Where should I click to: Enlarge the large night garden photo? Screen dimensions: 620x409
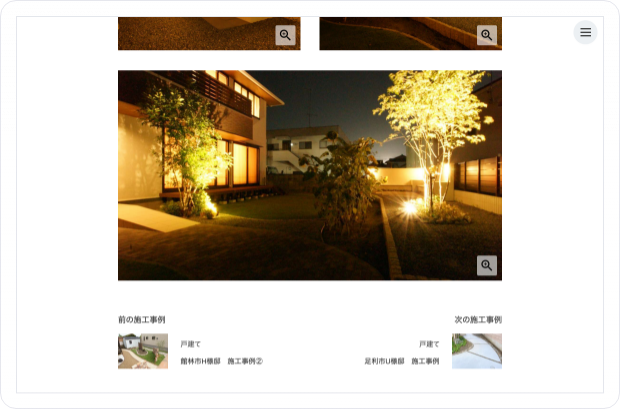click(487, 265)
